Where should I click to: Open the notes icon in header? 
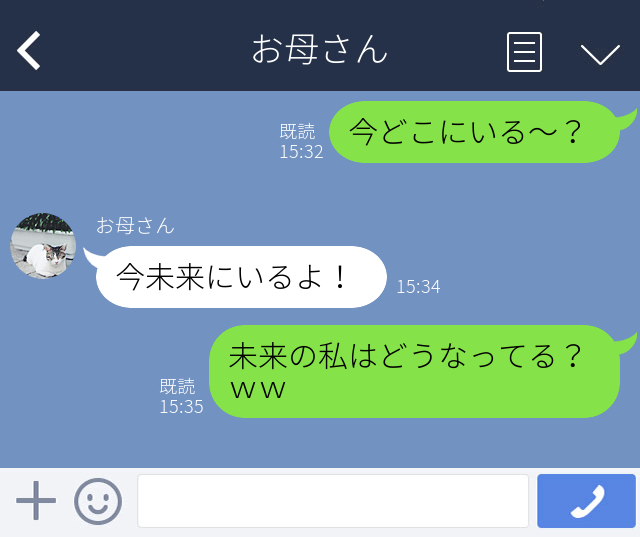(x=524, y=51)
